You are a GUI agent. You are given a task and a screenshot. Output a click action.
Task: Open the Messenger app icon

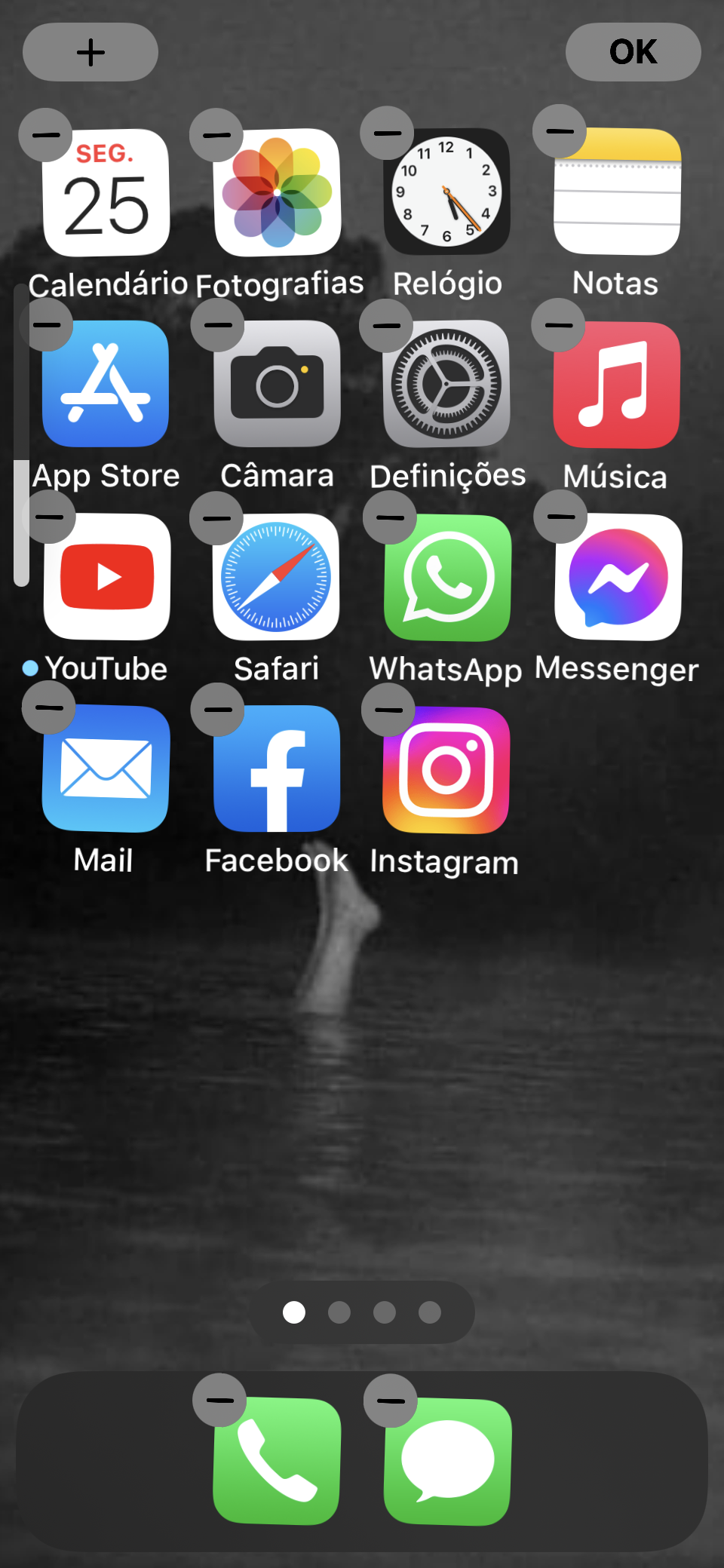[x=618, y=577]
